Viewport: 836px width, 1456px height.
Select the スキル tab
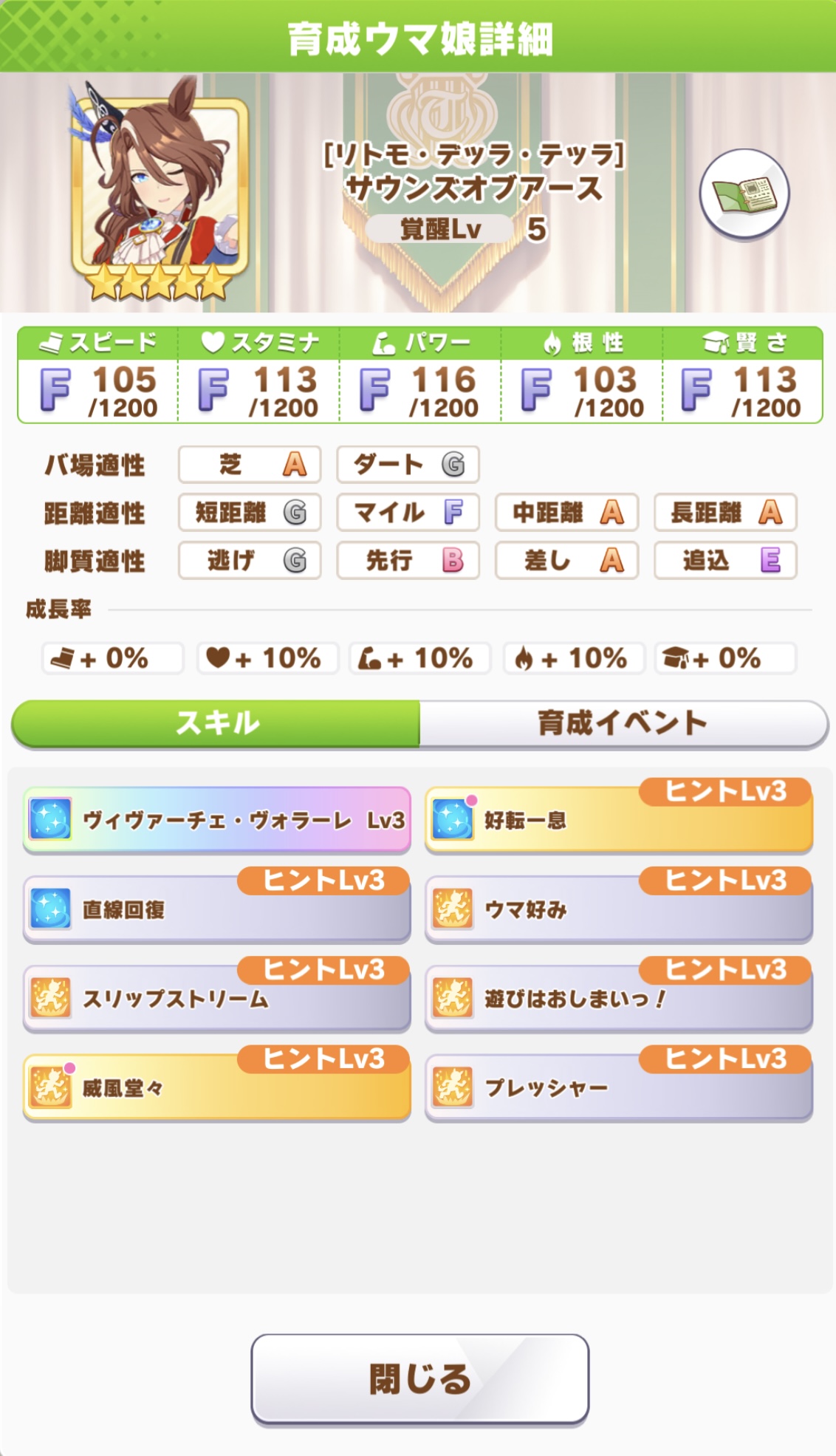pos(216,723)
